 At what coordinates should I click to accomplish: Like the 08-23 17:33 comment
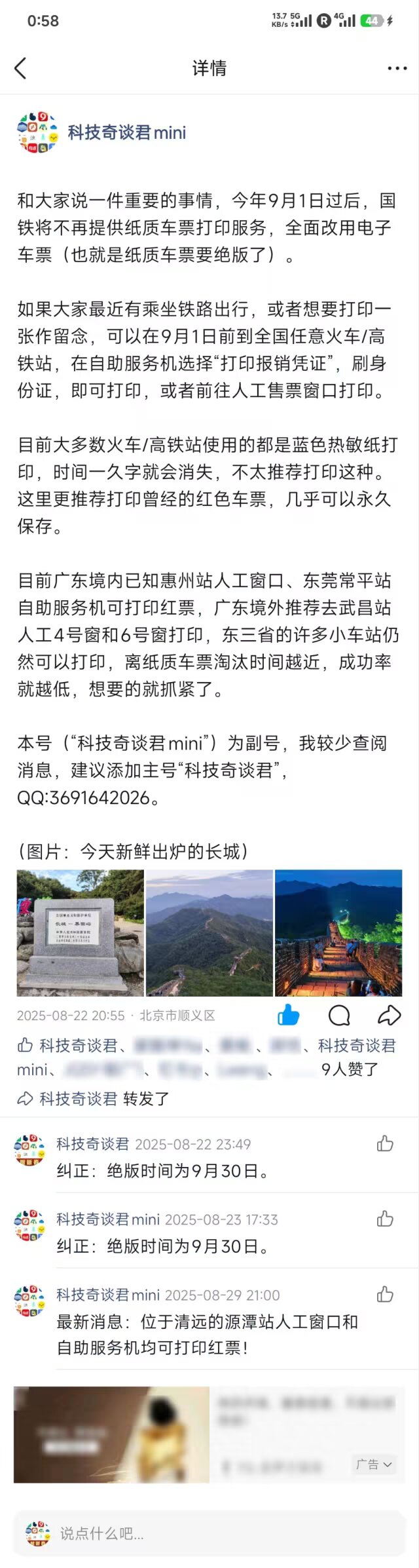coord(385,1219)
